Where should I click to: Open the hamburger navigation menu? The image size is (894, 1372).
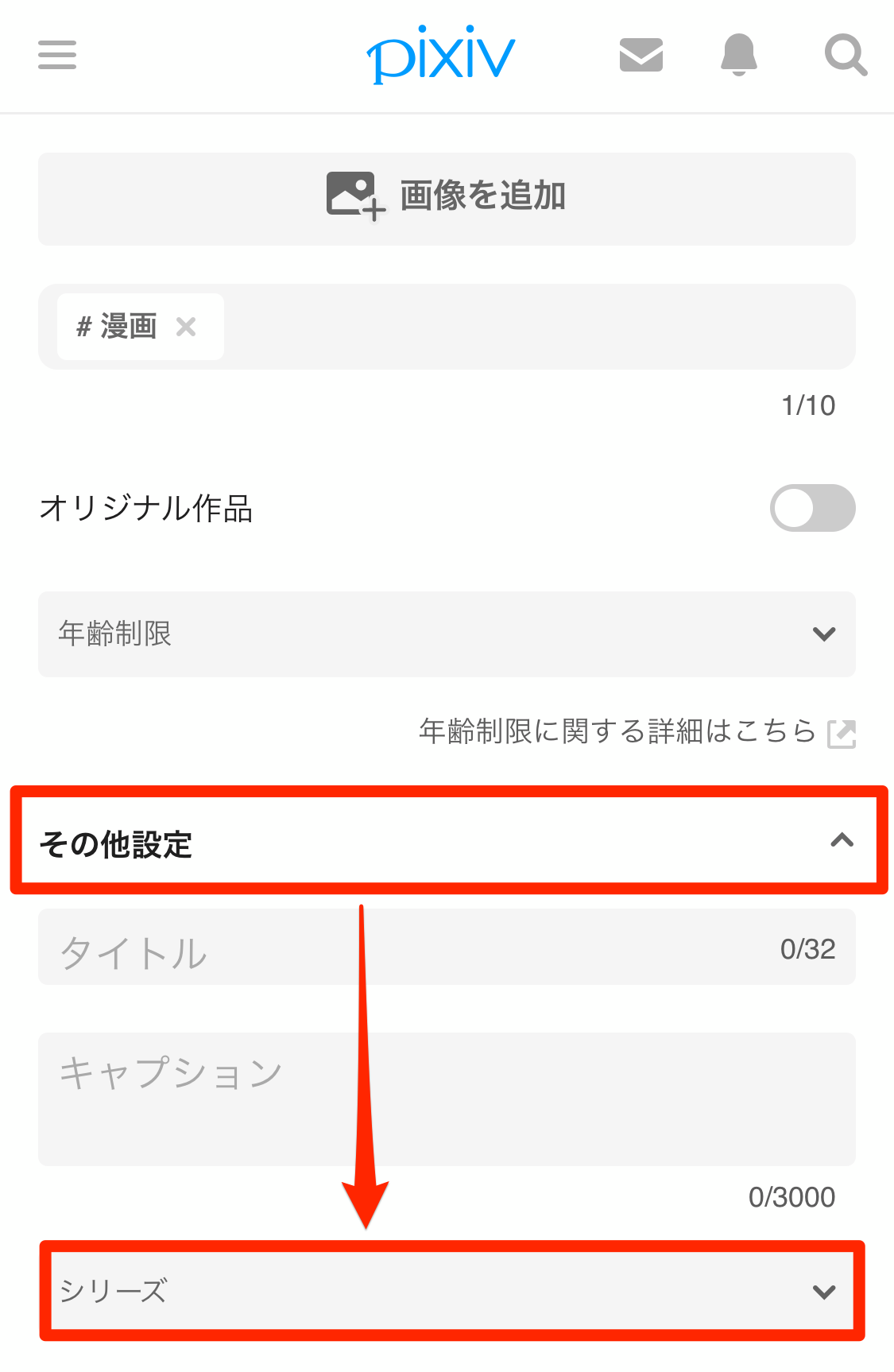56,54
